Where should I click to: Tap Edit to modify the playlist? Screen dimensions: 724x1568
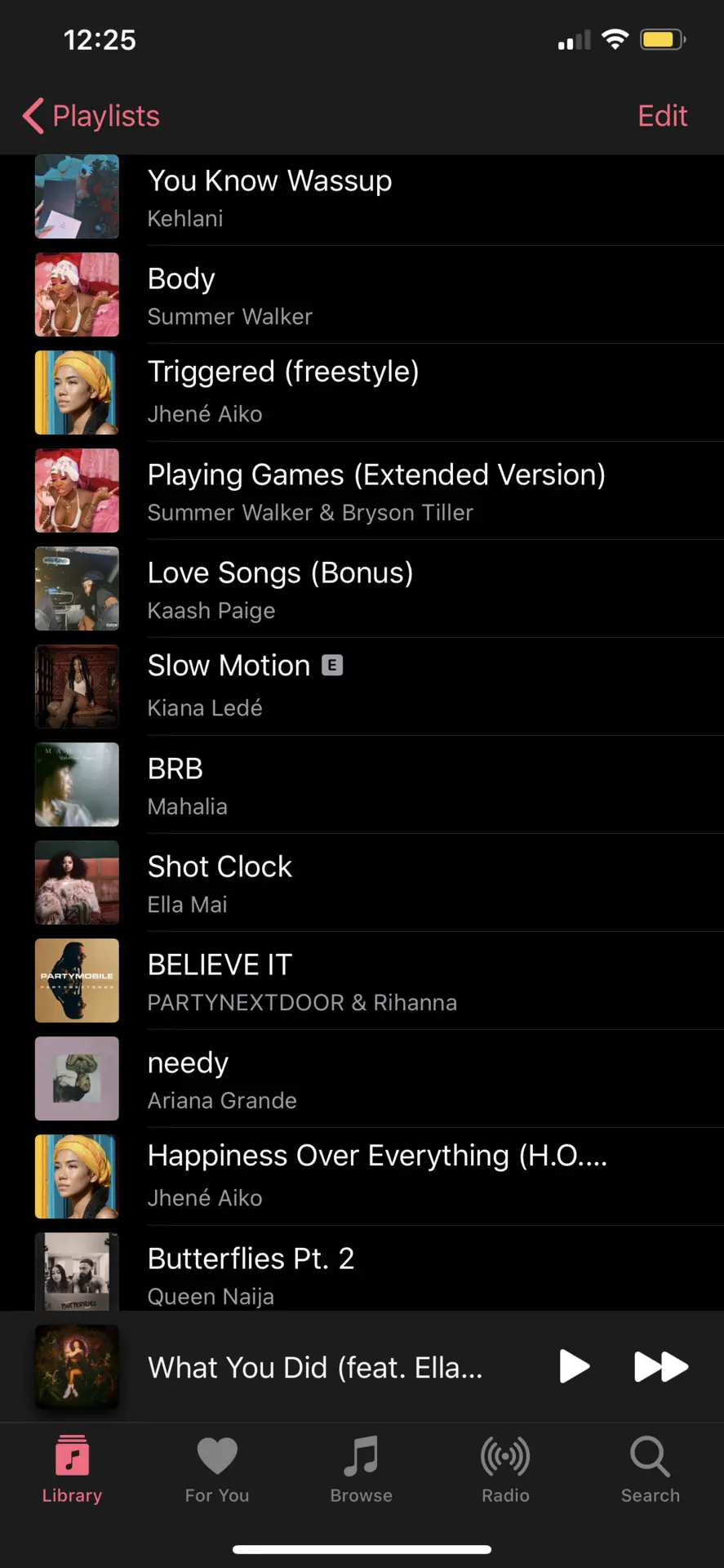[x=662, y=116]
